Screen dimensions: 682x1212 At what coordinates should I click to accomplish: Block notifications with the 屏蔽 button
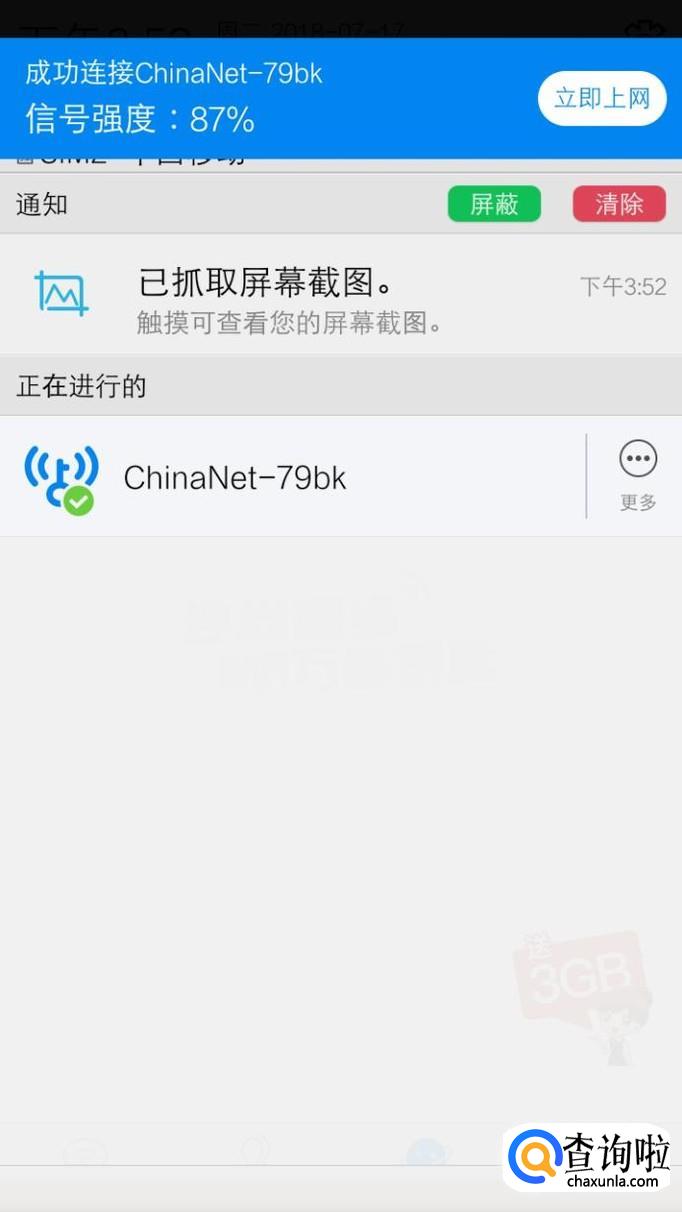point(494,204)
